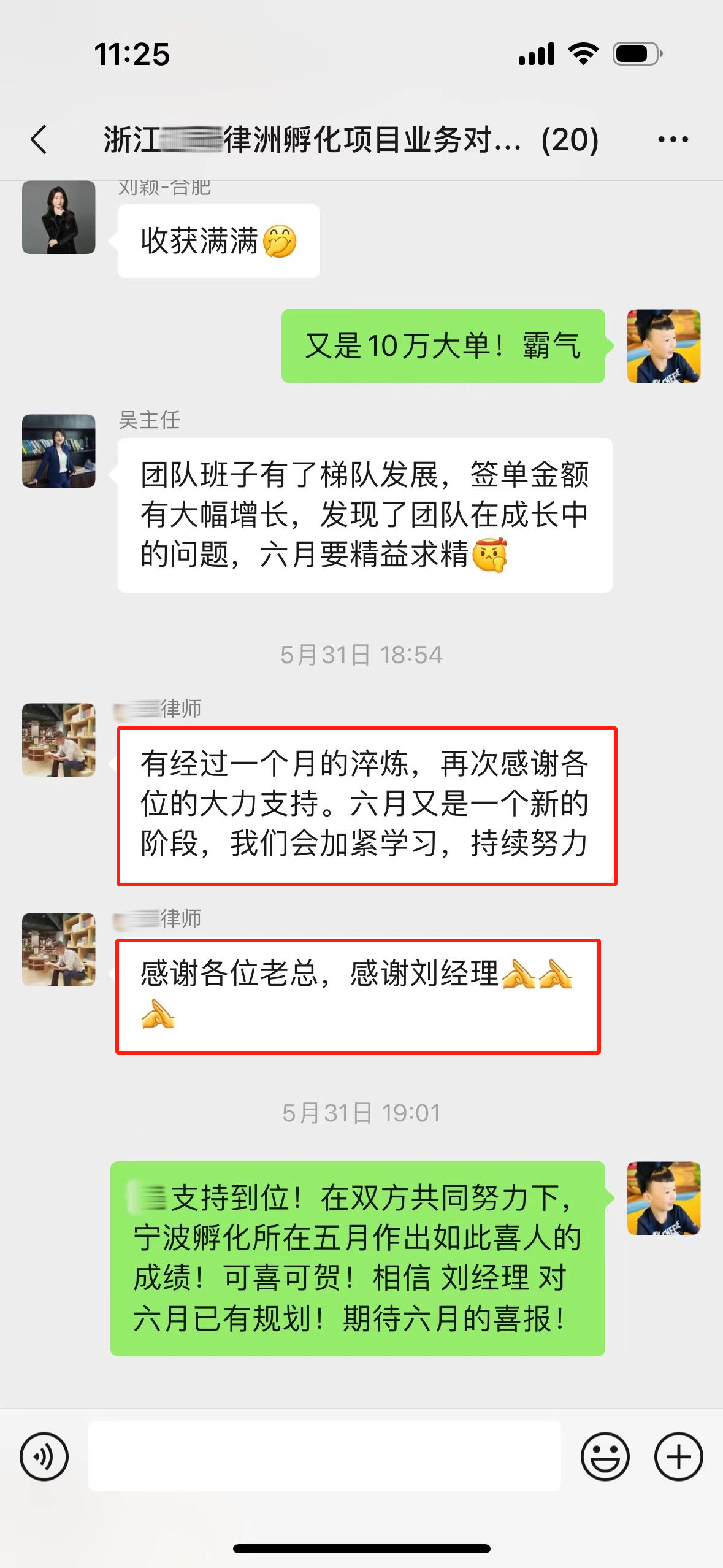Image resolution: width=723 pixels, height=1568 pixels.
Task: Tap the avatar beside the 淬炼 message
Action: click(x=59, y=740)
